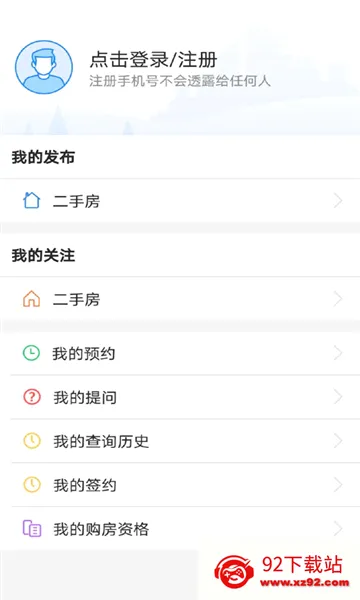
Task: Tap the profile avatar picture
Action: (44, 67)
